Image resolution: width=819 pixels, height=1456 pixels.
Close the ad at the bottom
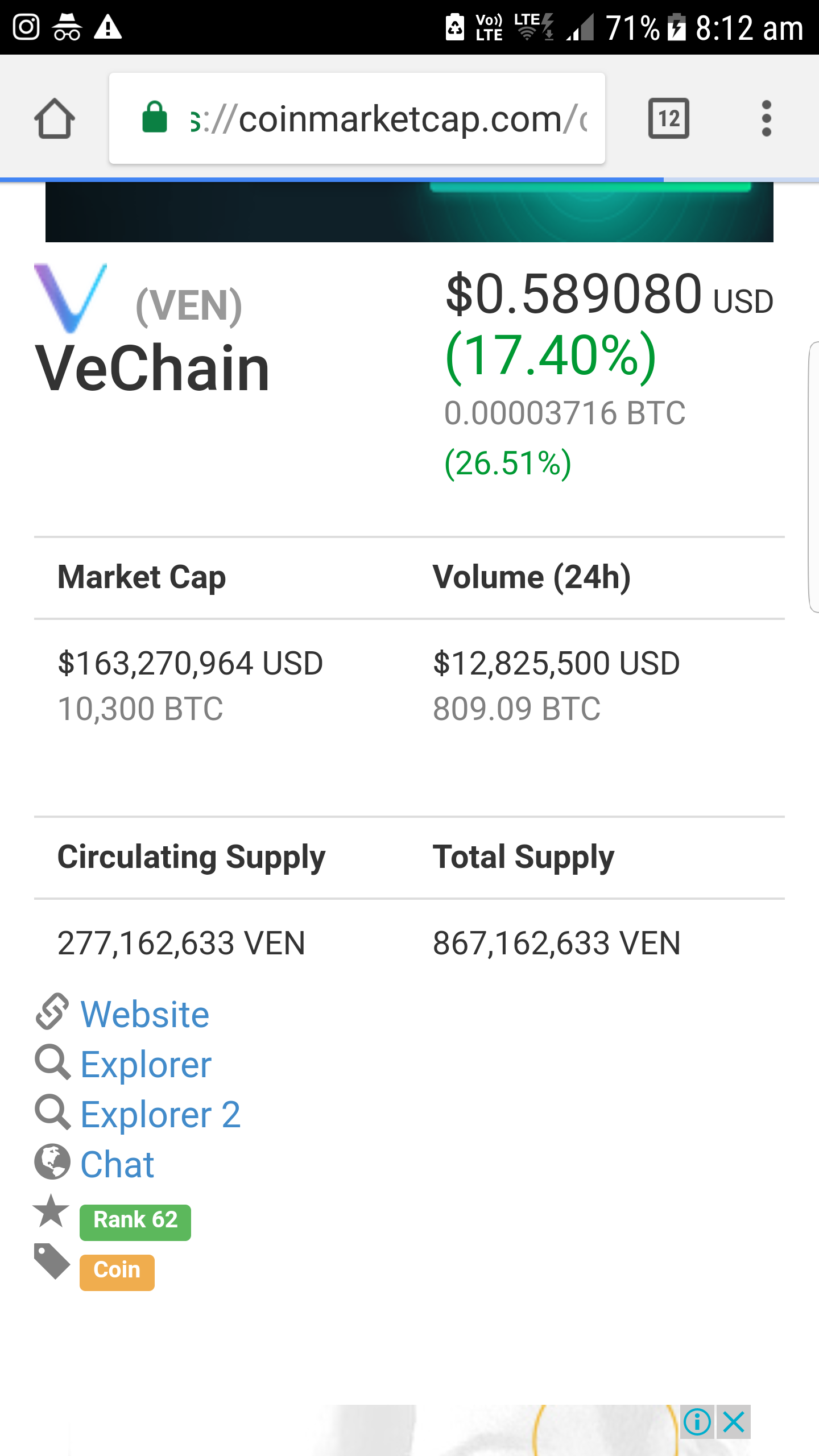click(734, 1422)
